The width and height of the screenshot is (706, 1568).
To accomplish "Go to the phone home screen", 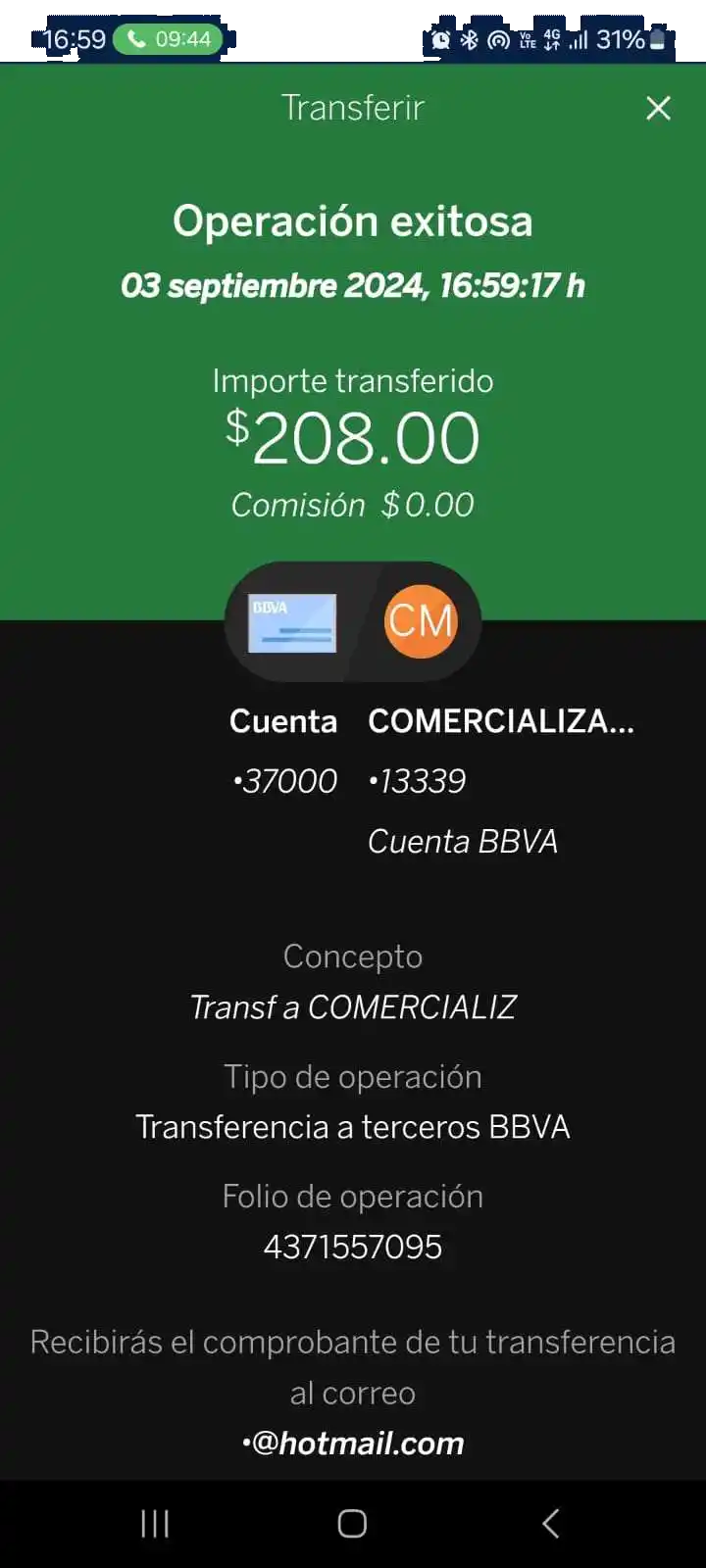I will coord(352,1523).
